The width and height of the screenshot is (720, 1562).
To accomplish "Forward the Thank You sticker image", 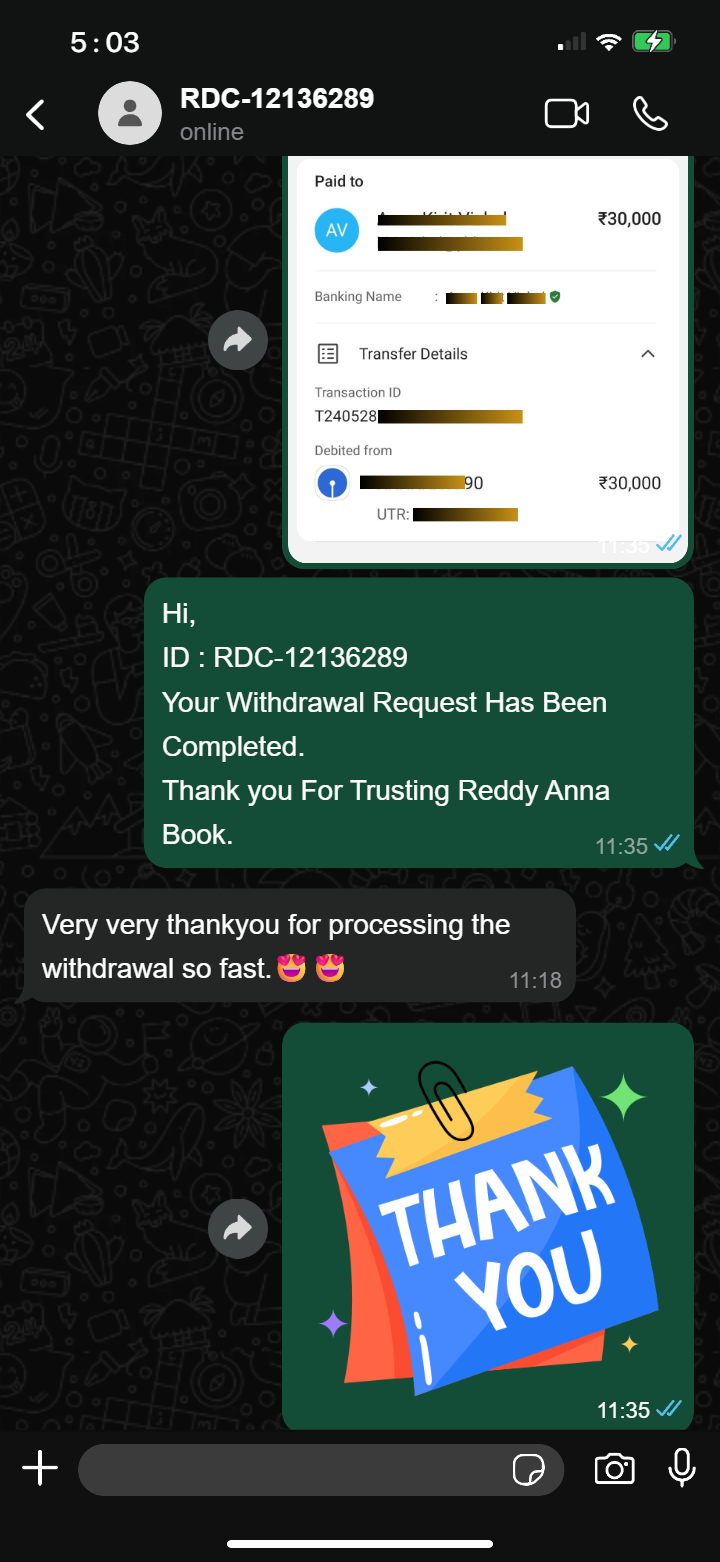I will pos(238,1228).
